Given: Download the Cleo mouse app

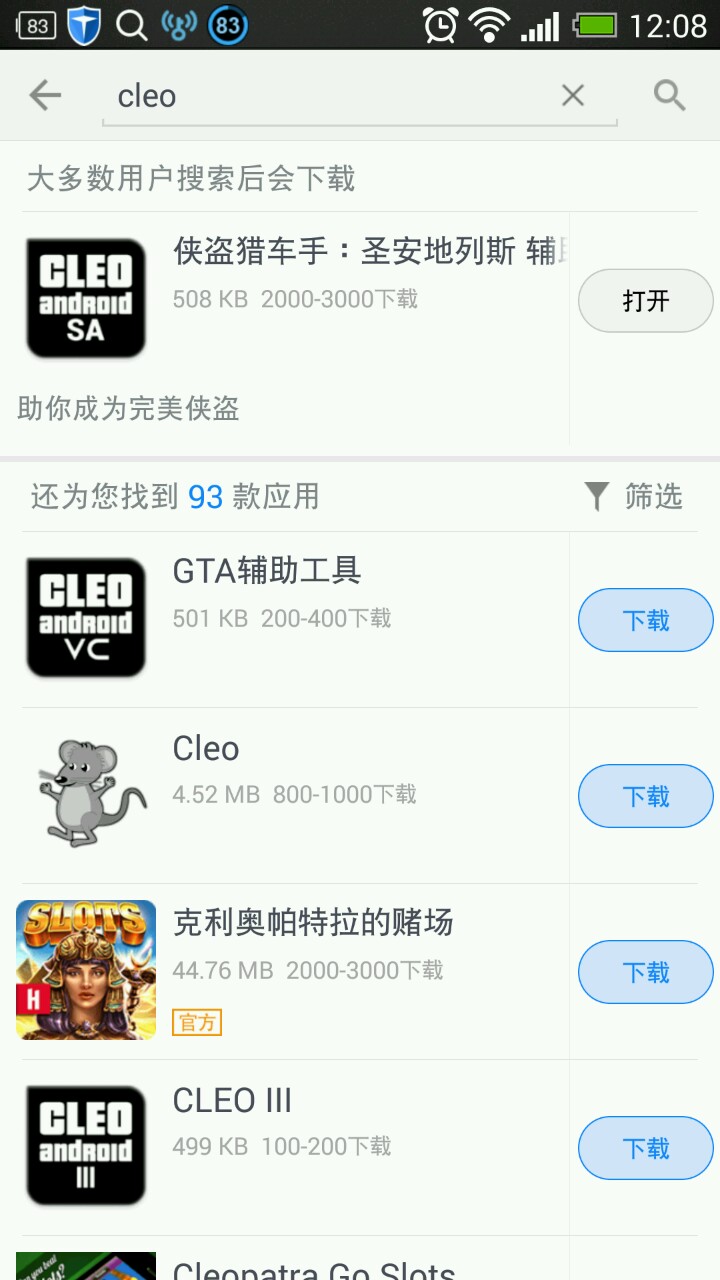Looking at the screenshot, I should pyautogui.click(x=645, y=796).
